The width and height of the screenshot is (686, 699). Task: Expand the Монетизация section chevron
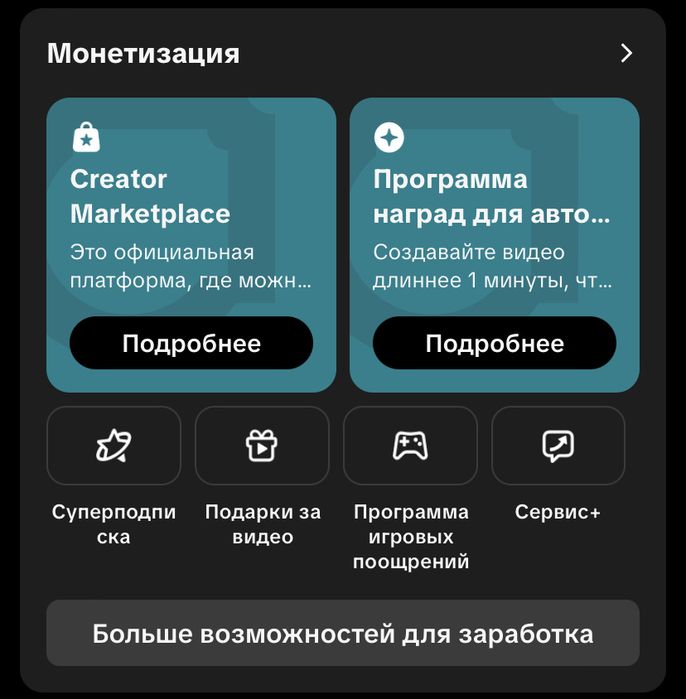626,53
